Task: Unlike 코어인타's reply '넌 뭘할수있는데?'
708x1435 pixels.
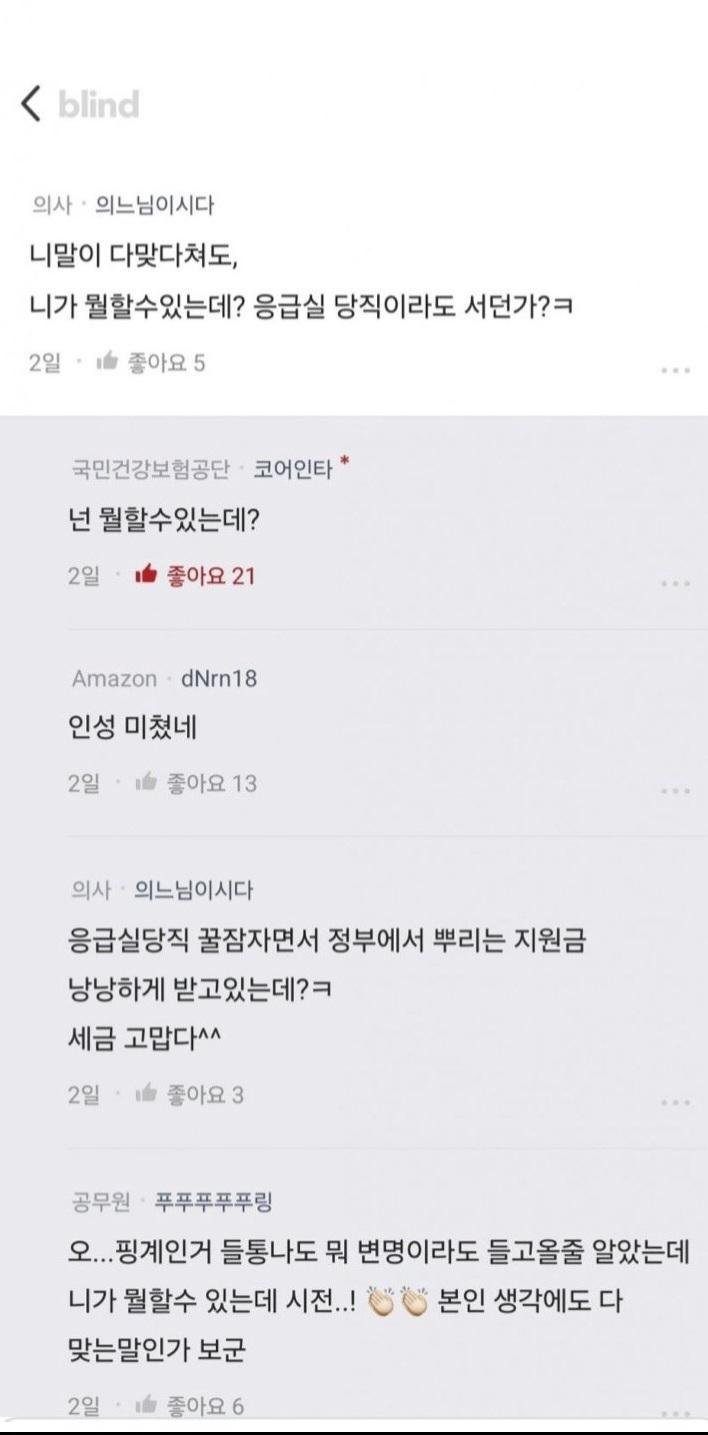Action: 147,575
